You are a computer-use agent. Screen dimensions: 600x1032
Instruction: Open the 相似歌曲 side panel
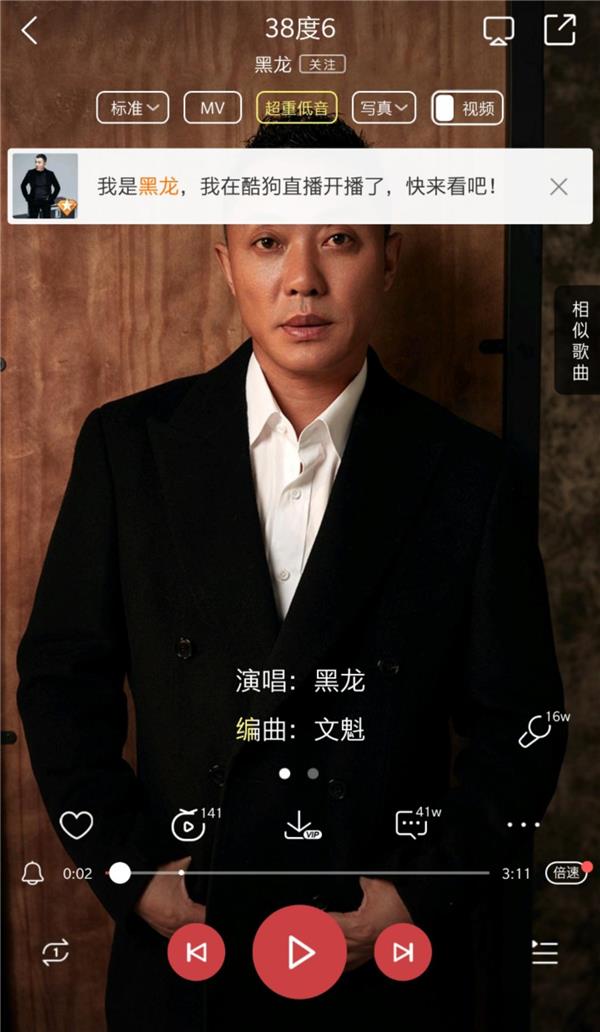[x=580, y=341]
